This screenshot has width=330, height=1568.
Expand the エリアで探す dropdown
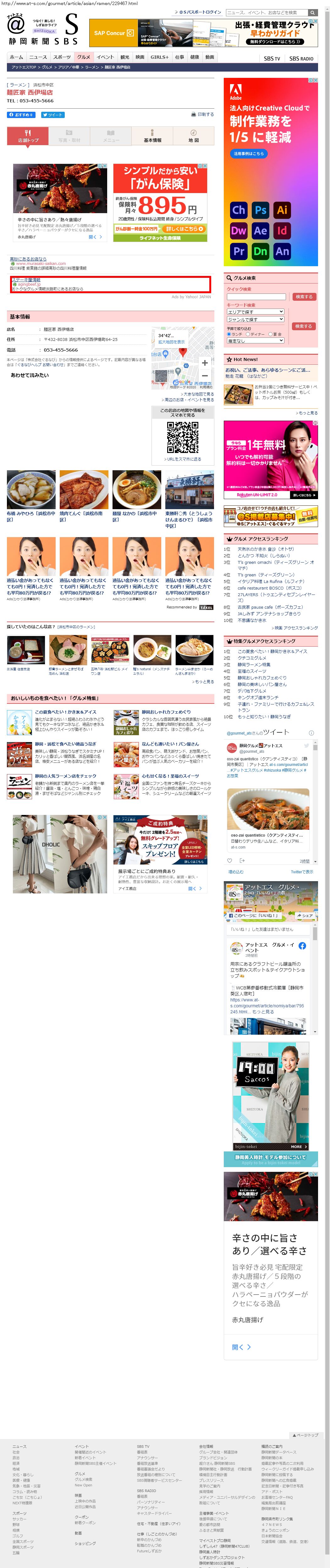[256, 312]
